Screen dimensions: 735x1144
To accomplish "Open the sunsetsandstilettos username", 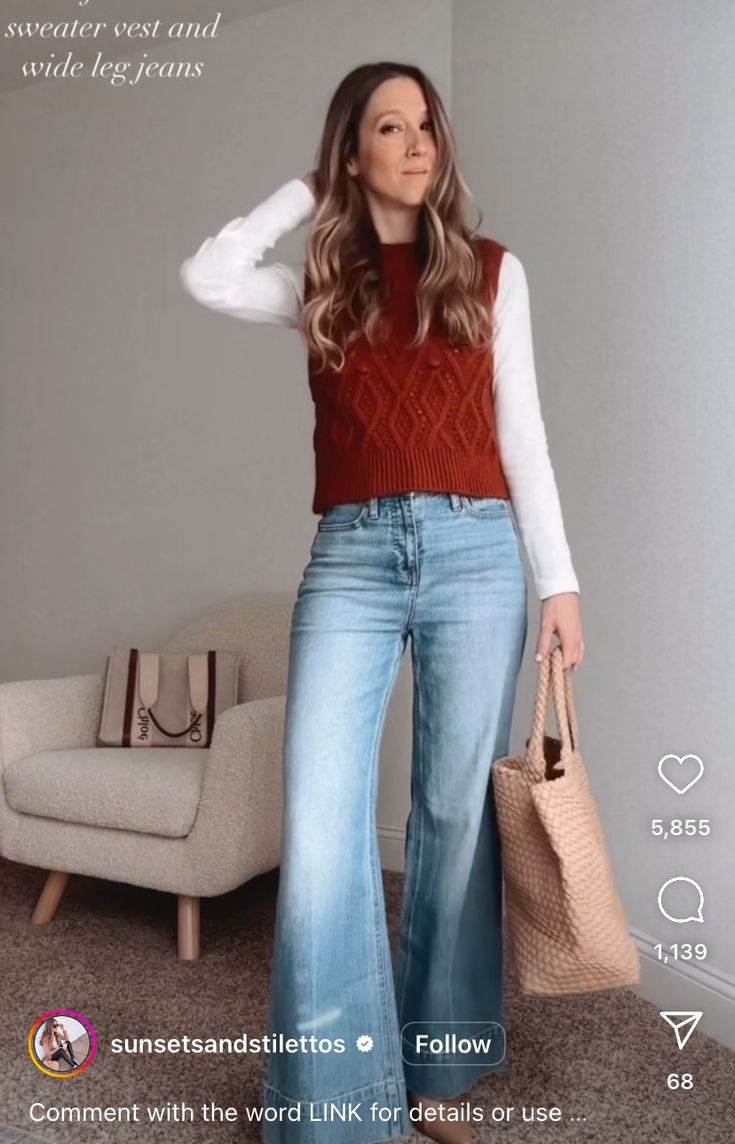I will click(228, 1044).
